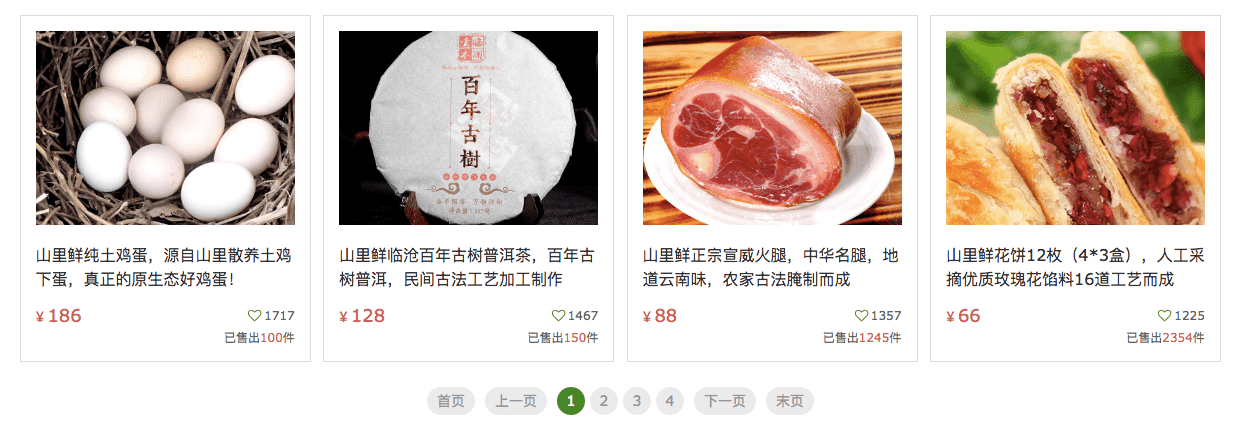Go to 下一页 next page

point(725,402)
